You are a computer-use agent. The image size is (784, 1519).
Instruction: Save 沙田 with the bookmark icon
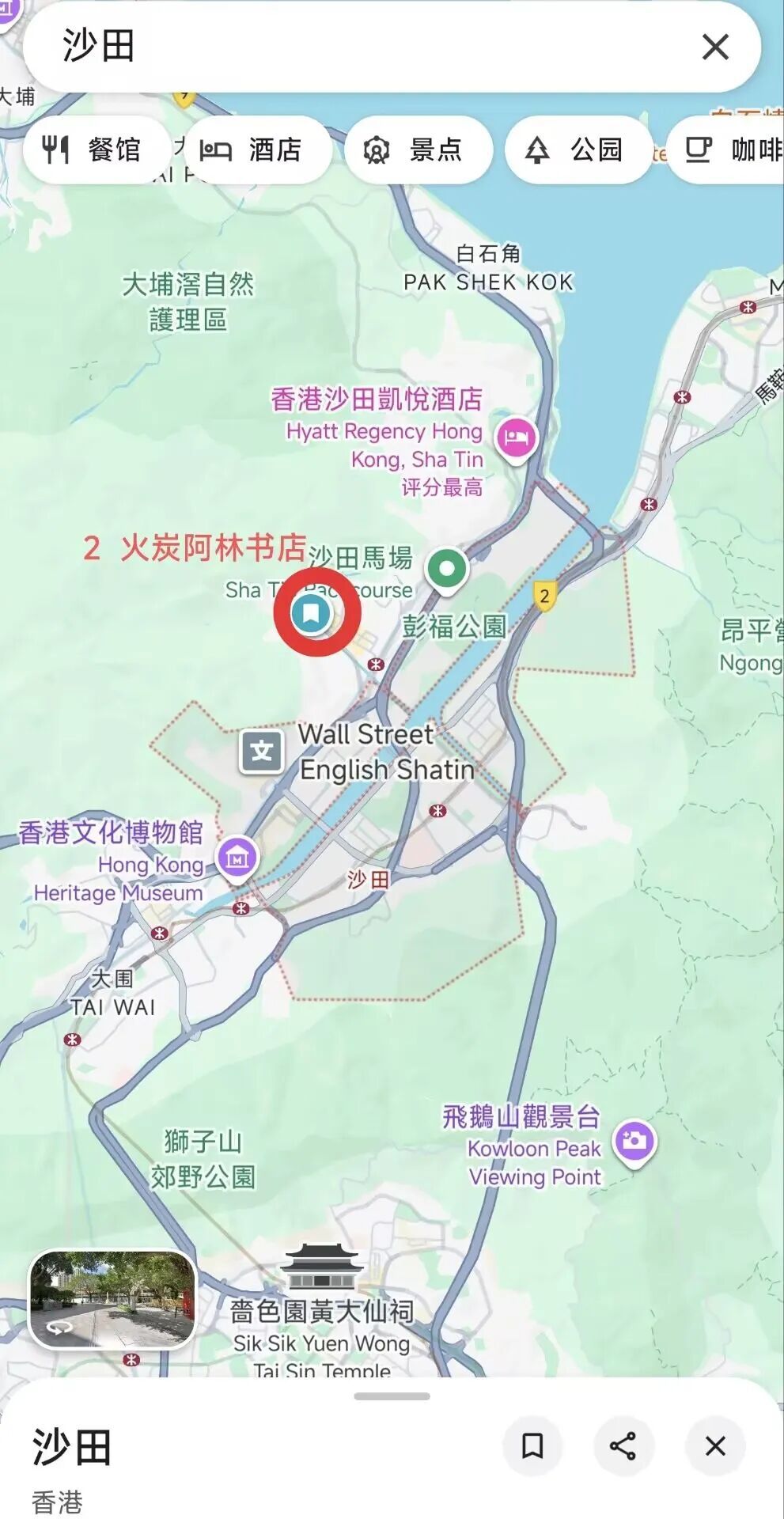coord(532,1445)
